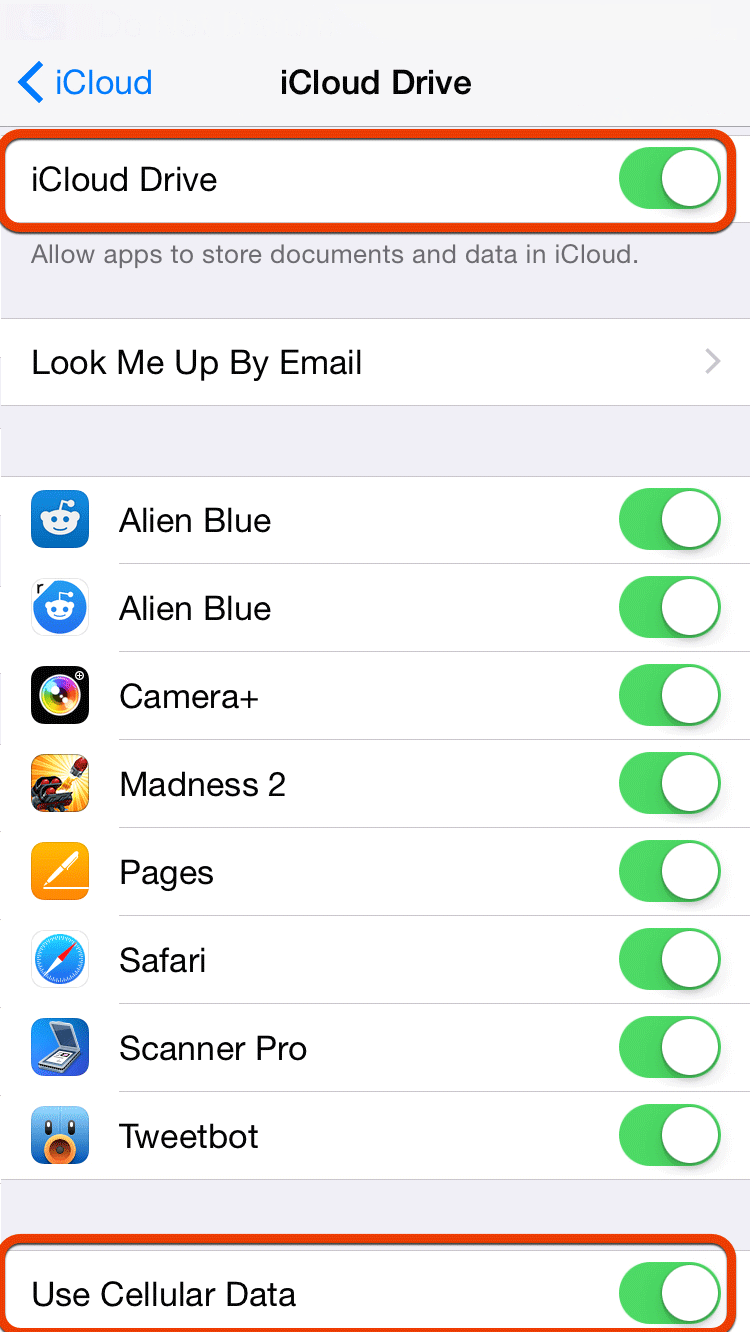The image size is (750, 1332).
Task: Disable Use Cellular Data
Action: click(669, 1294)
